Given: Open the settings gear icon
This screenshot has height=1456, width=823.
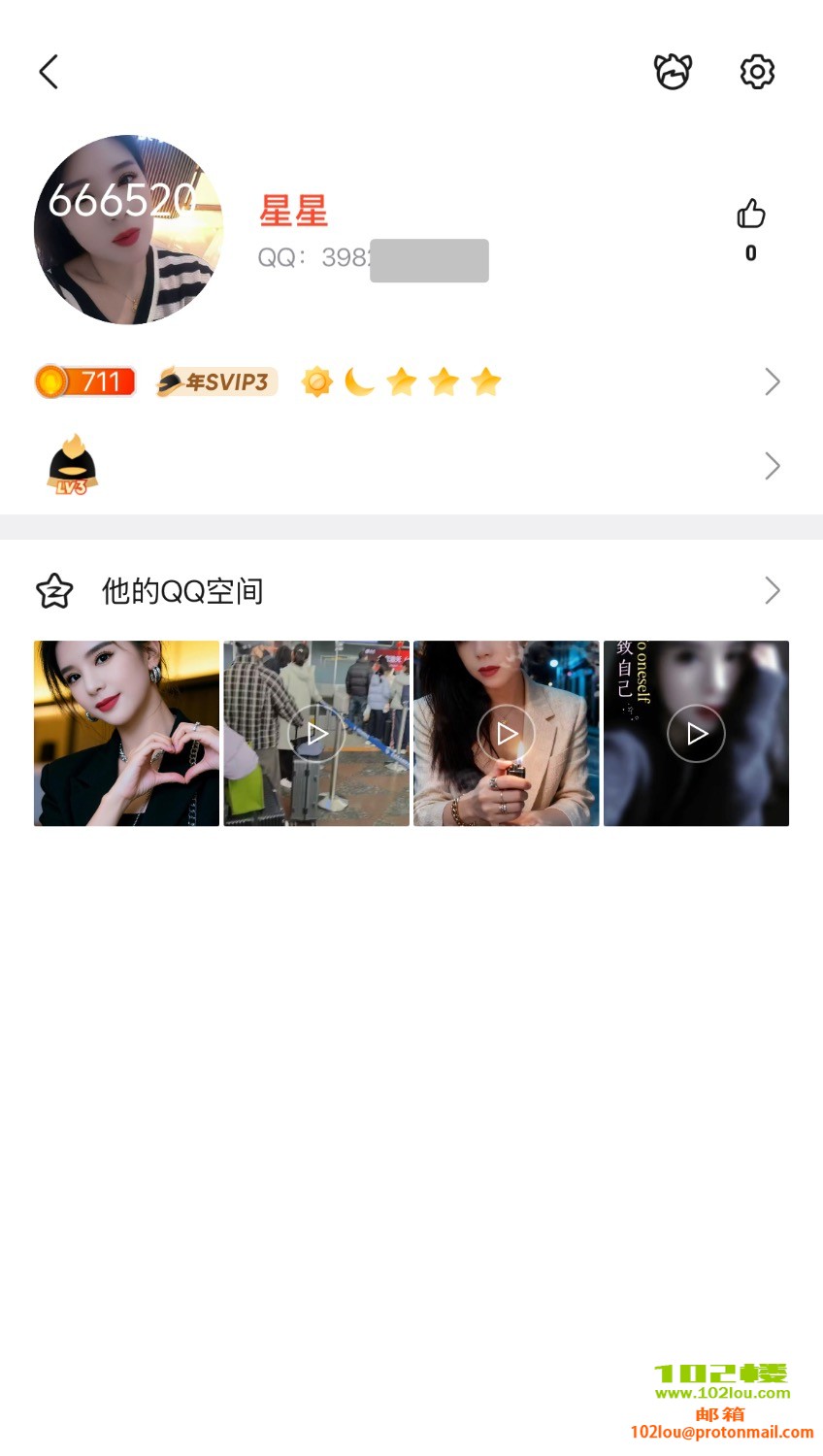Looking at the screenshot, I should 757,72.
